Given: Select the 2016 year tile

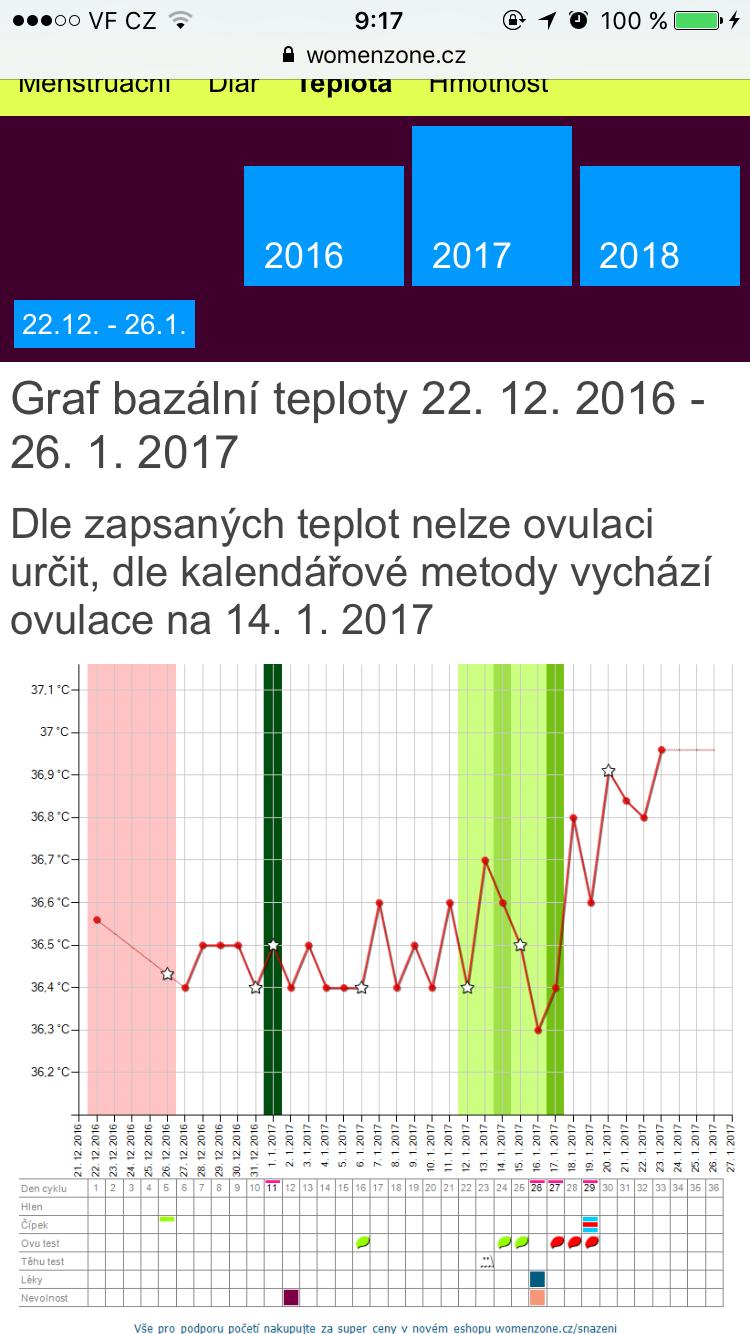Looking at the screenshot, I should tap(323, 226).
